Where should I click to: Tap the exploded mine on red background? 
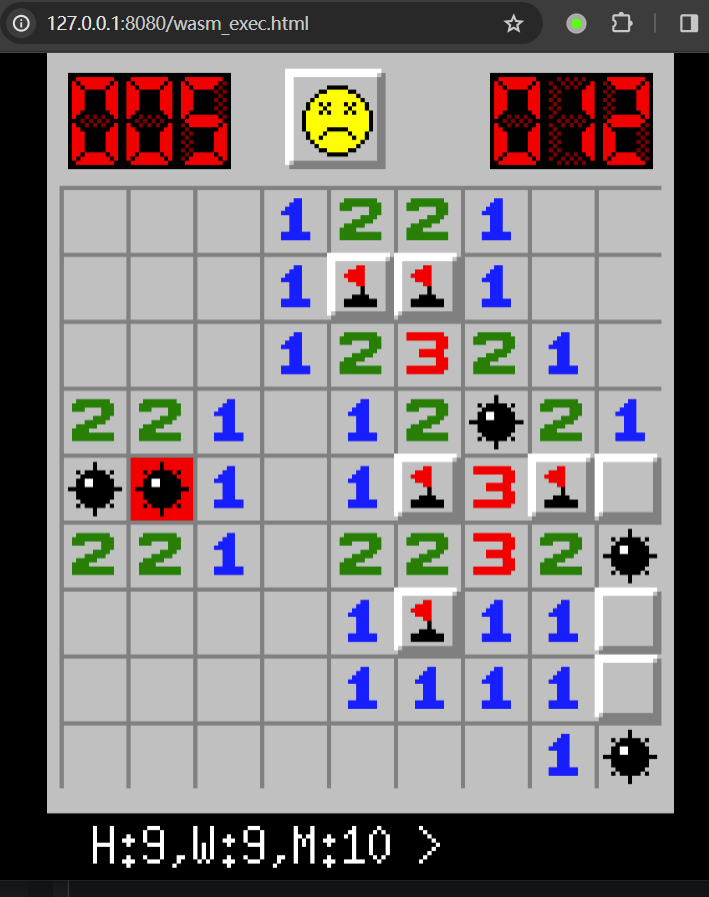pyautogui.click(x=162, y=489)
